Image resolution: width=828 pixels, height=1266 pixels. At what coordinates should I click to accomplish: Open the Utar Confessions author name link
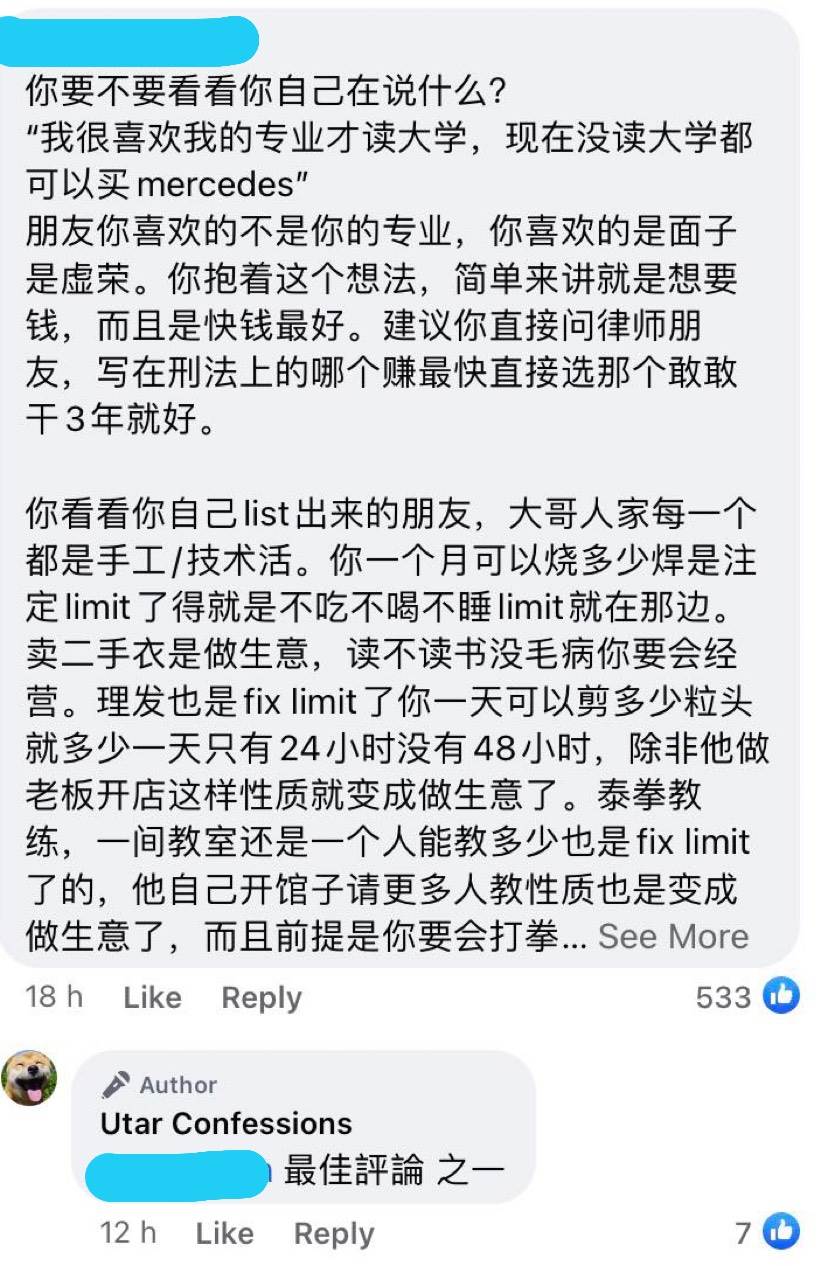click(x=226, y=1123)
